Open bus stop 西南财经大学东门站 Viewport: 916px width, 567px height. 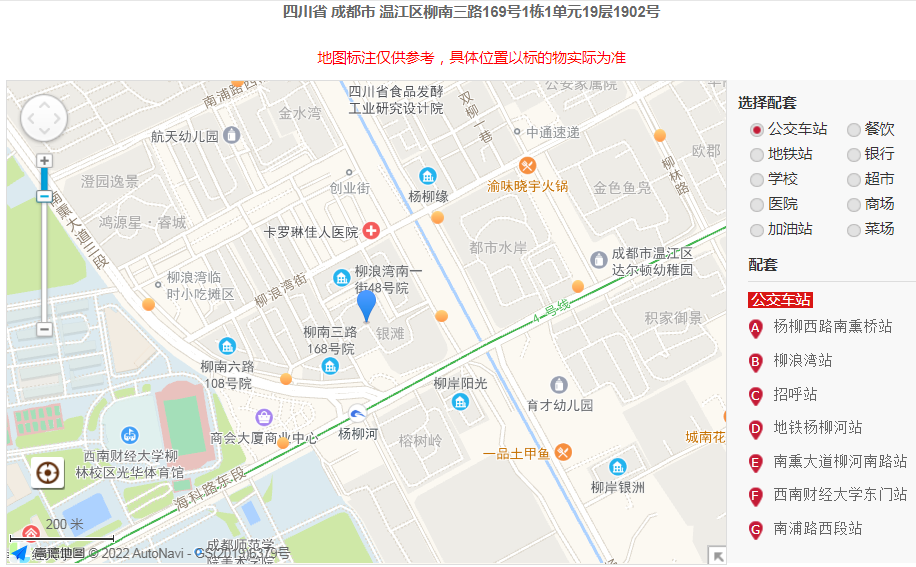pos(840,495)
